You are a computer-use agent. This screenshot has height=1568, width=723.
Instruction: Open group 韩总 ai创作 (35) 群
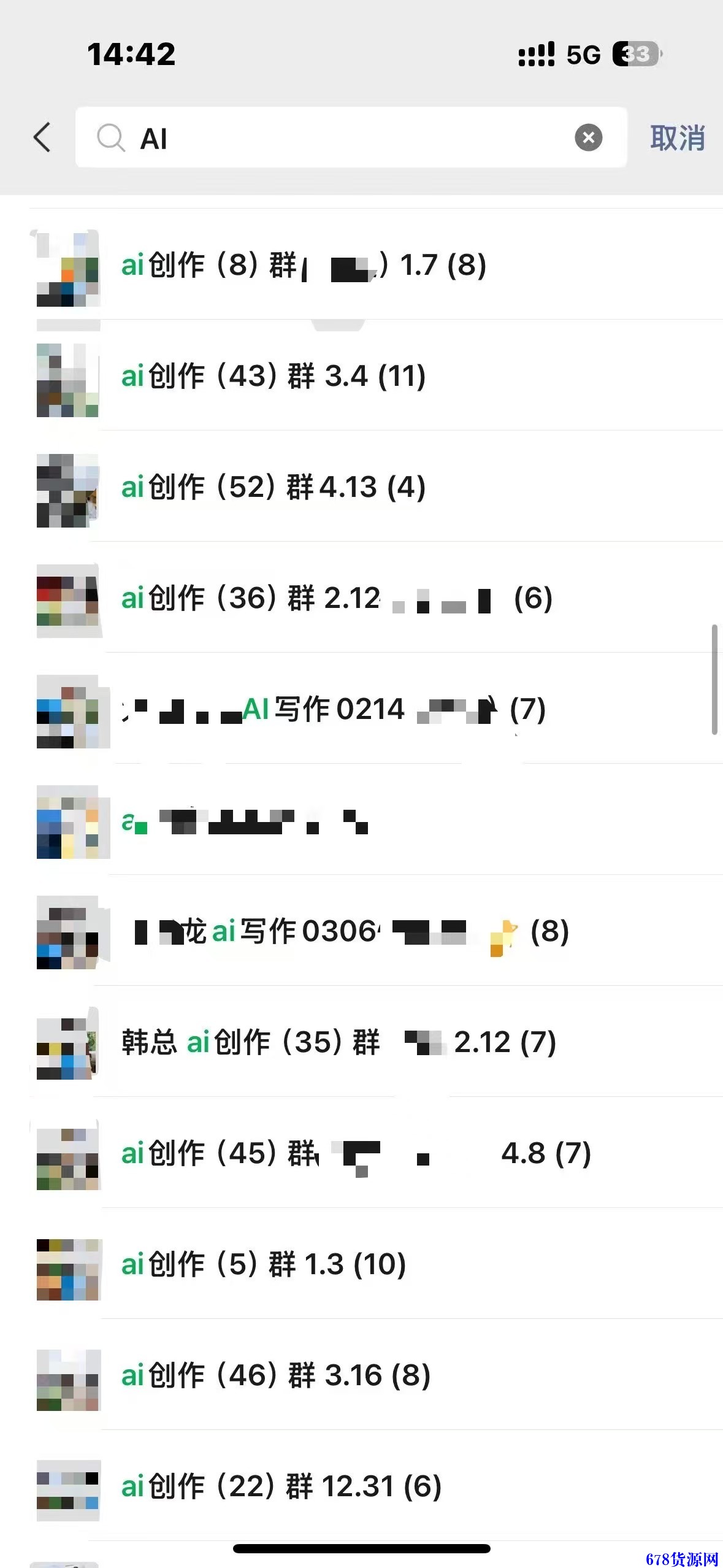(x=362, y=1042)
